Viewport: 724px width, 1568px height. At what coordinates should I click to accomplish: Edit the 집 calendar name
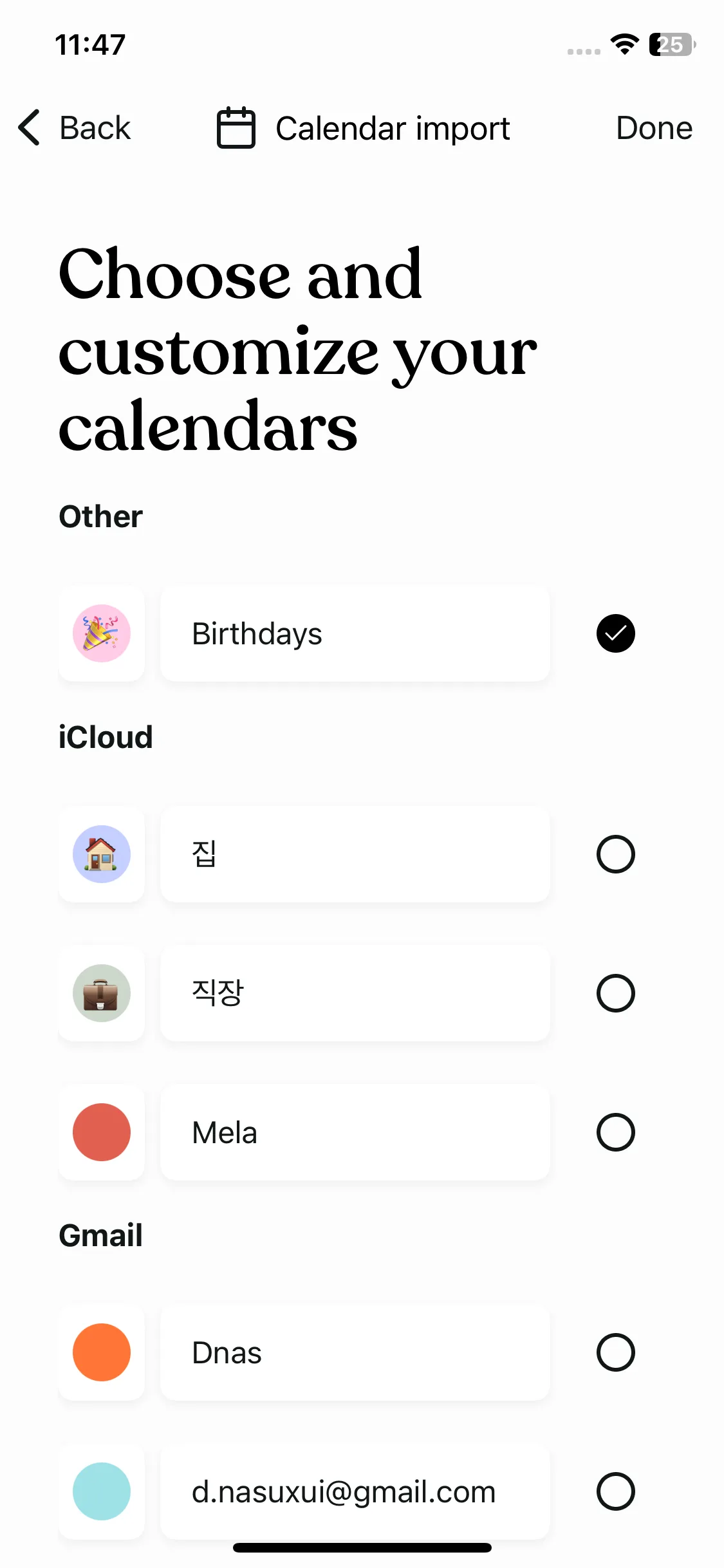pos(355,854)
